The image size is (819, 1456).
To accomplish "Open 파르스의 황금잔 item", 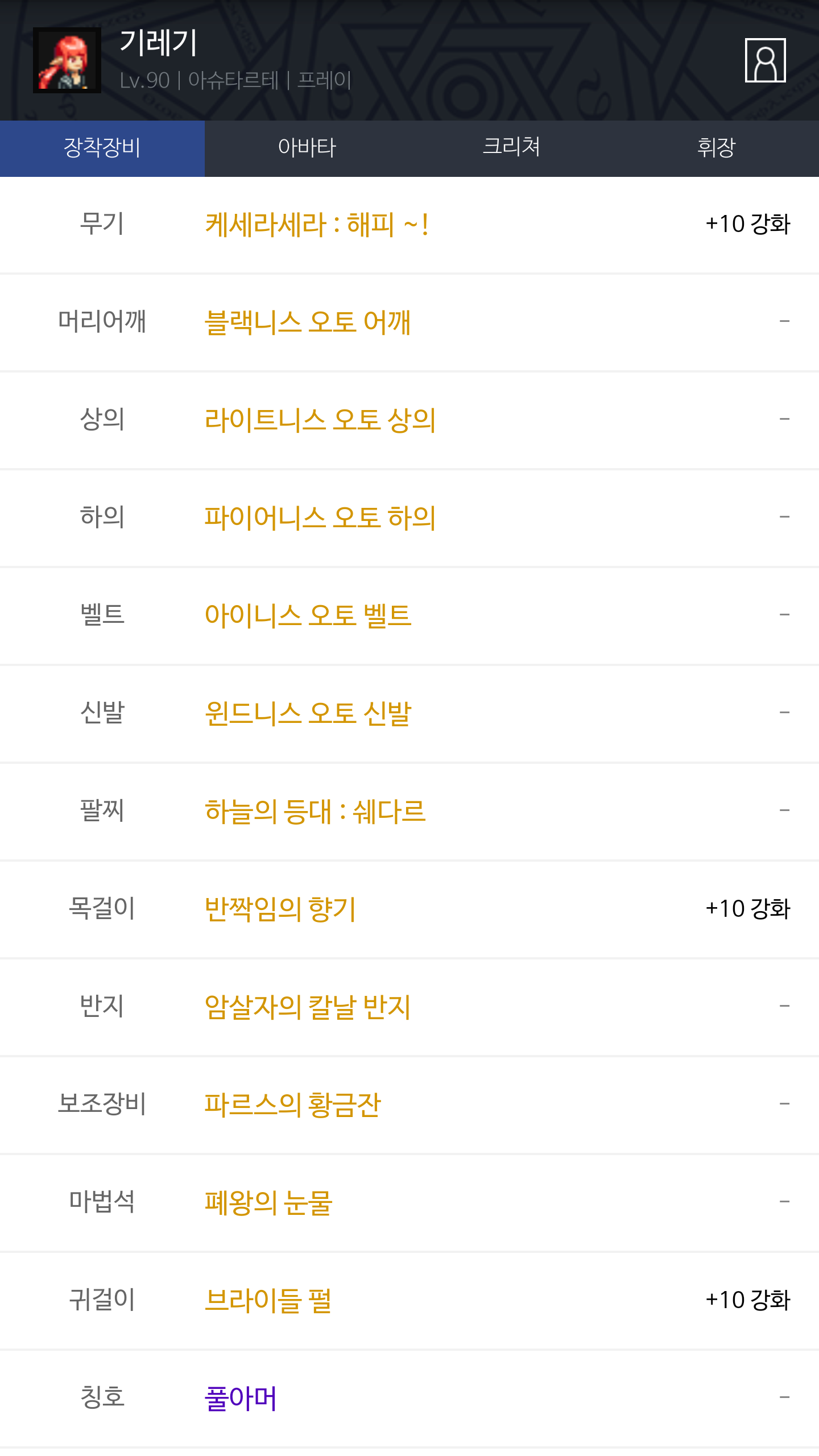I will 292,1105.
